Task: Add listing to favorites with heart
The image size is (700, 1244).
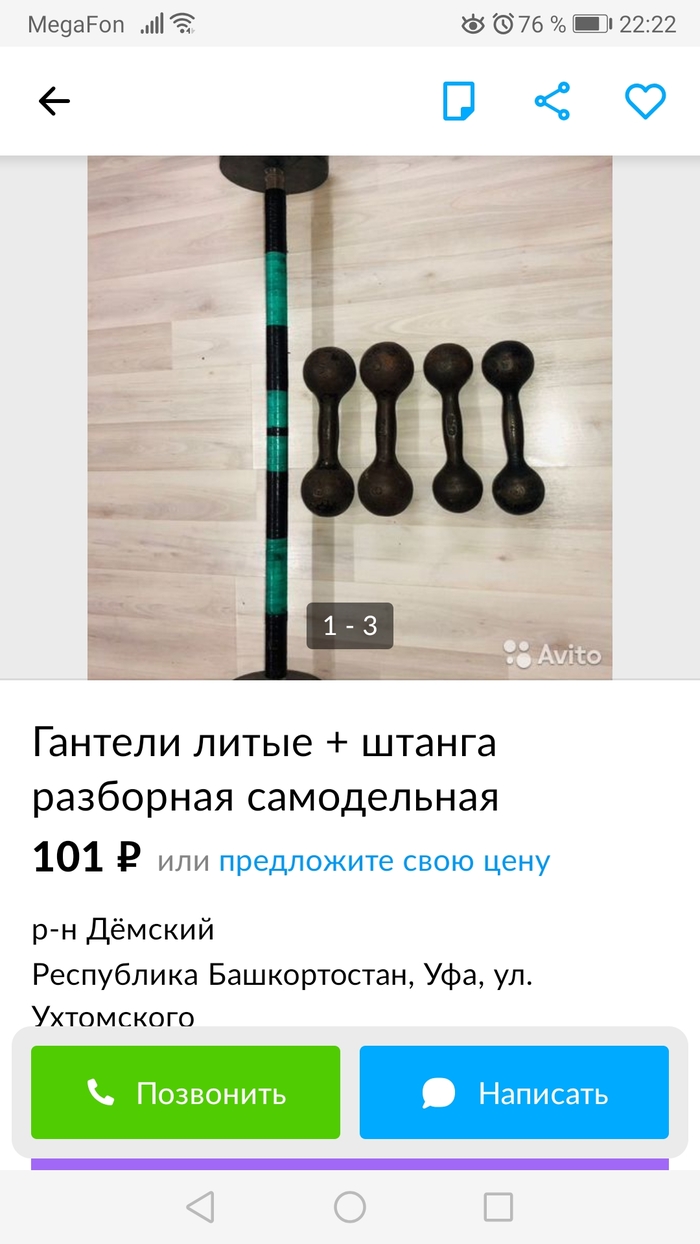Action: [x=645, y=101]
